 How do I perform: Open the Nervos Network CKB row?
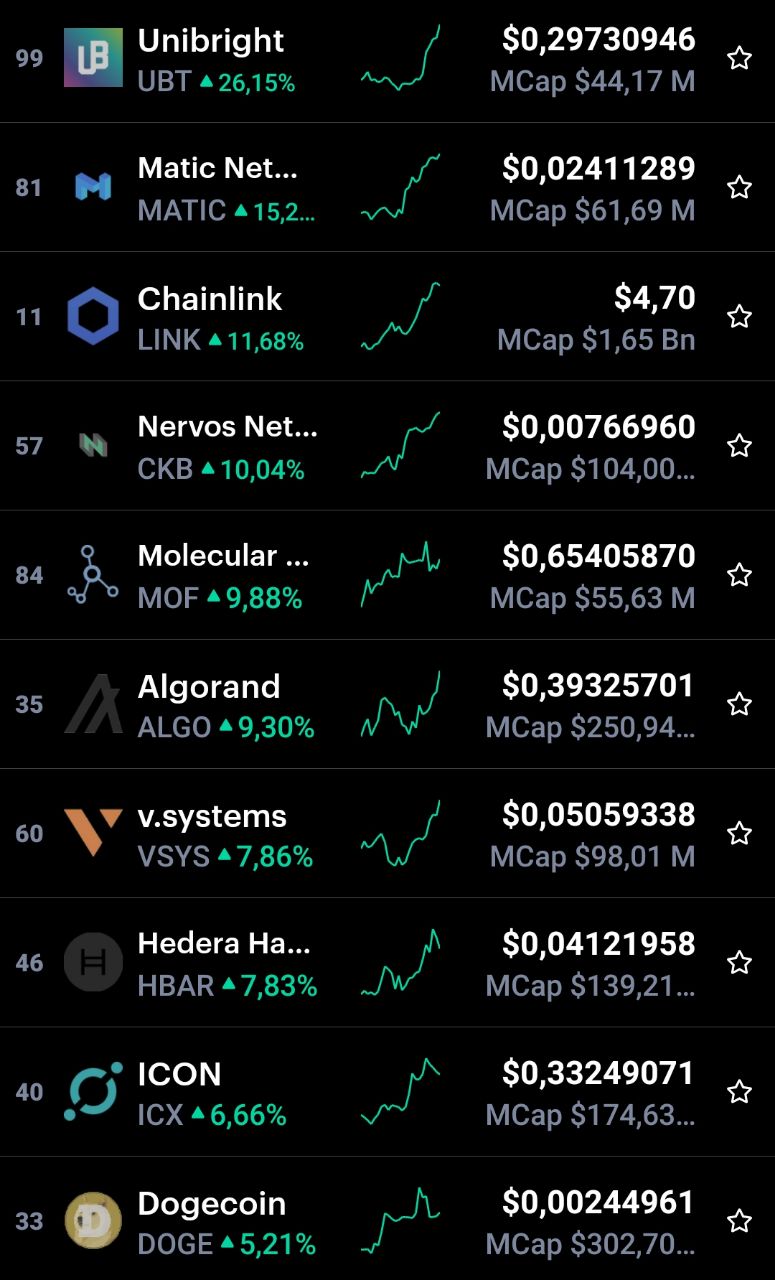[387, 445]
